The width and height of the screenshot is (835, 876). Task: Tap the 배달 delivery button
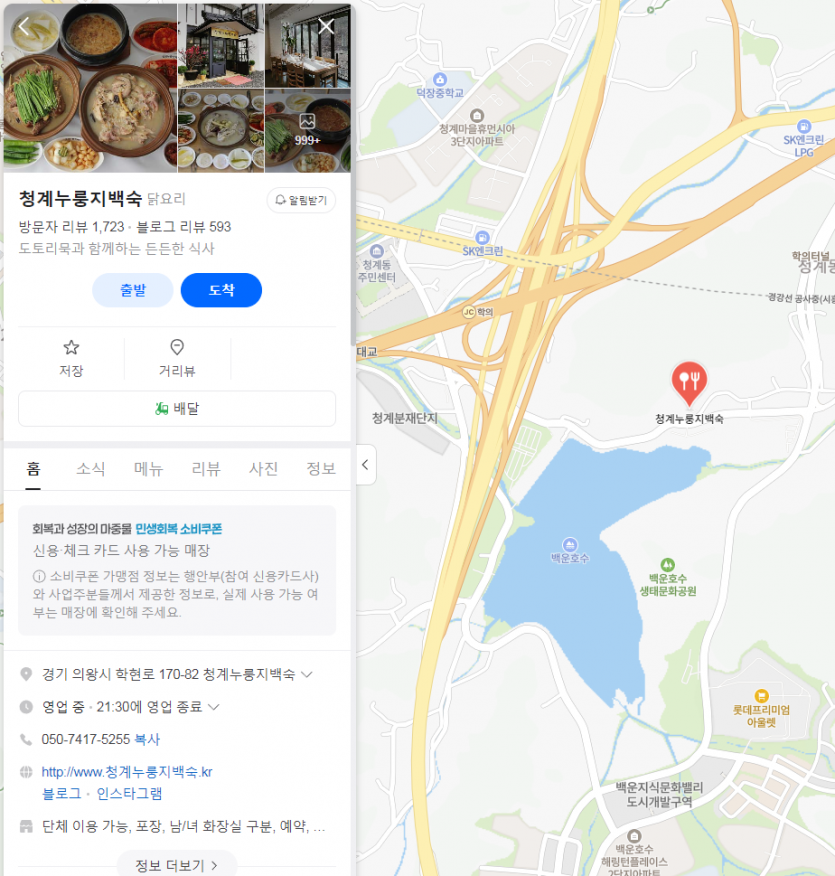(177, 408)
